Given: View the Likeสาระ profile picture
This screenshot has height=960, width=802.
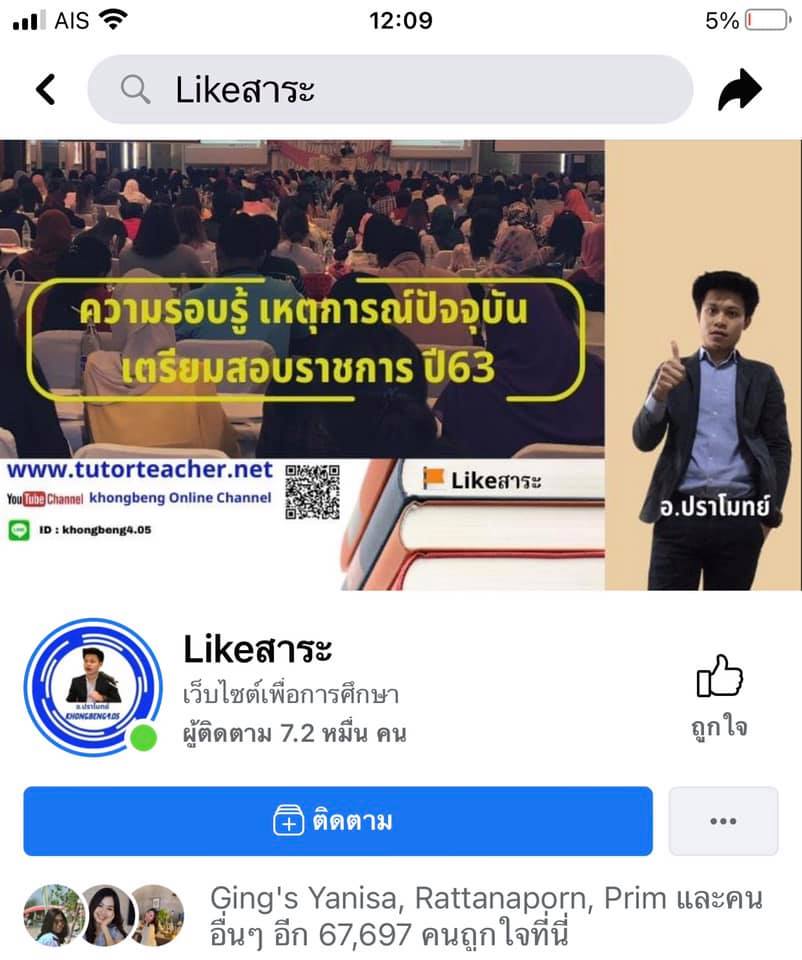Looking at the screenshot, I should pyautogui.click(x=93, y=687).
